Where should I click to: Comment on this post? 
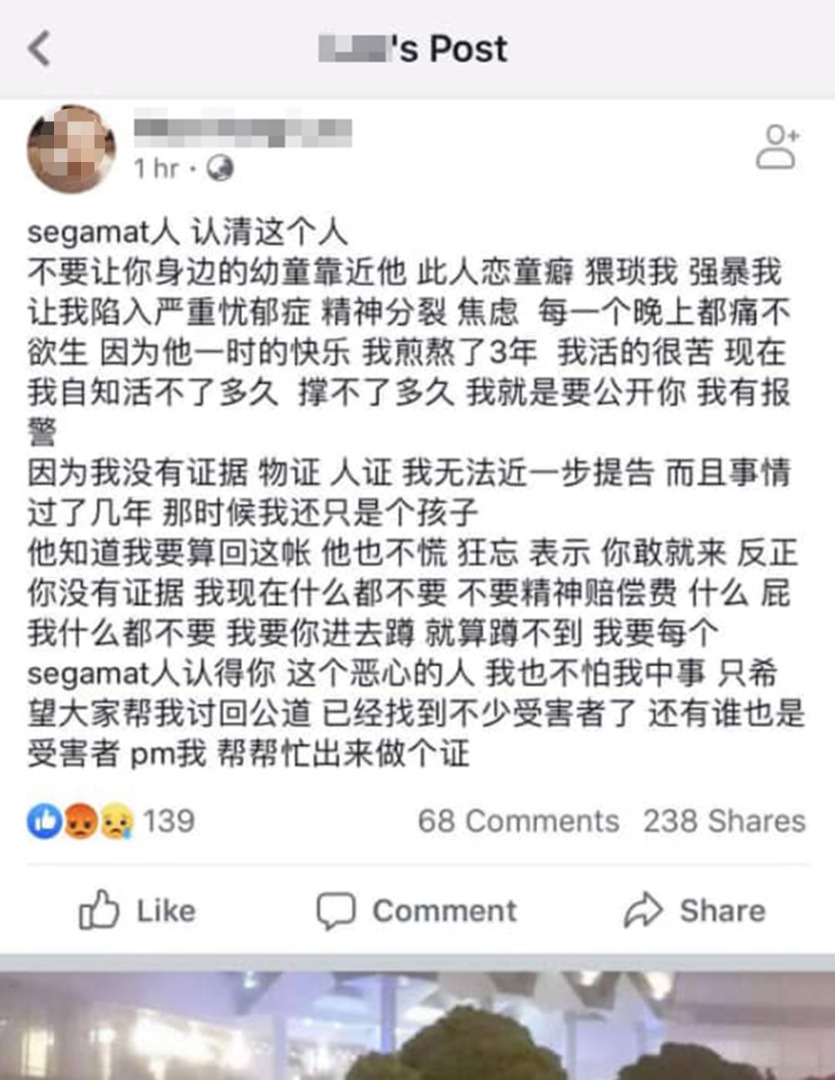click(417, 910)
